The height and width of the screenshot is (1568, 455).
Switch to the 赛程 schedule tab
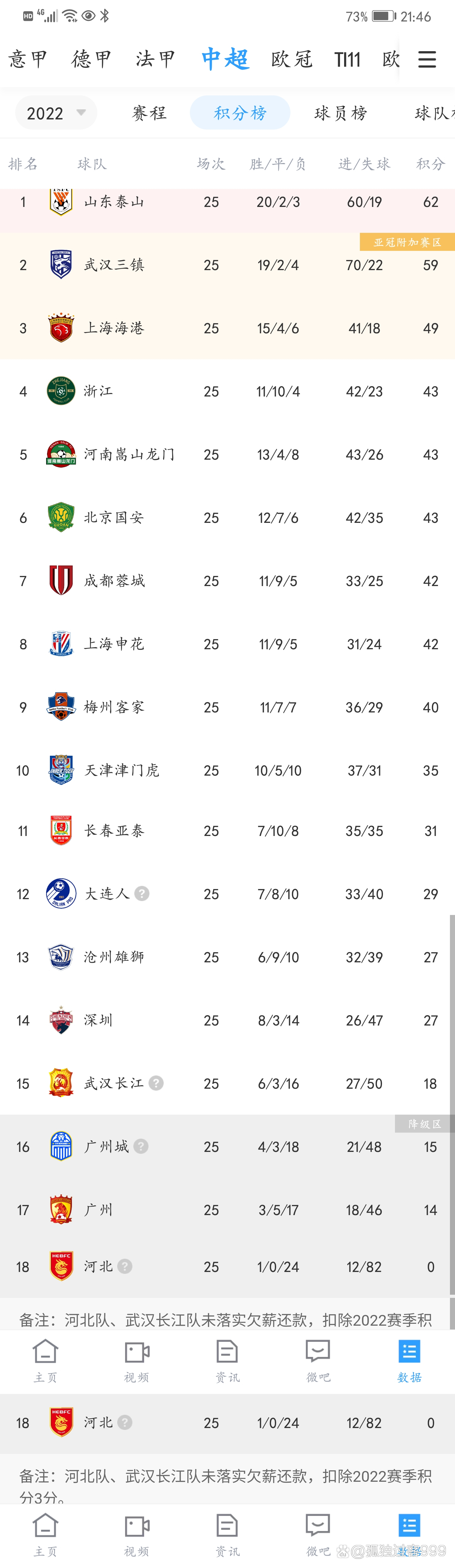[x=149, y=113]
